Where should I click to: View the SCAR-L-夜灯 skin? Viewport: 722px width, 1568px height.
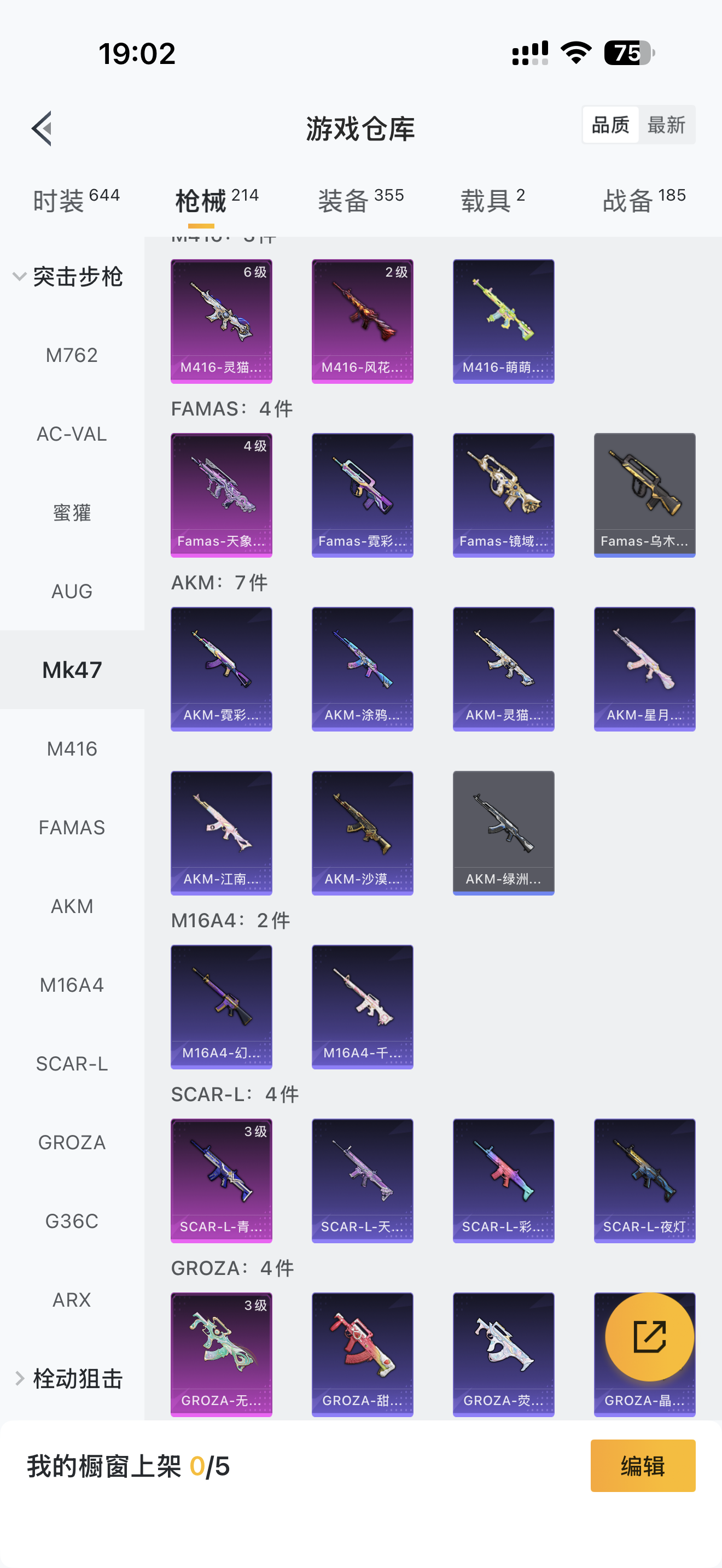click(644, 1180)
